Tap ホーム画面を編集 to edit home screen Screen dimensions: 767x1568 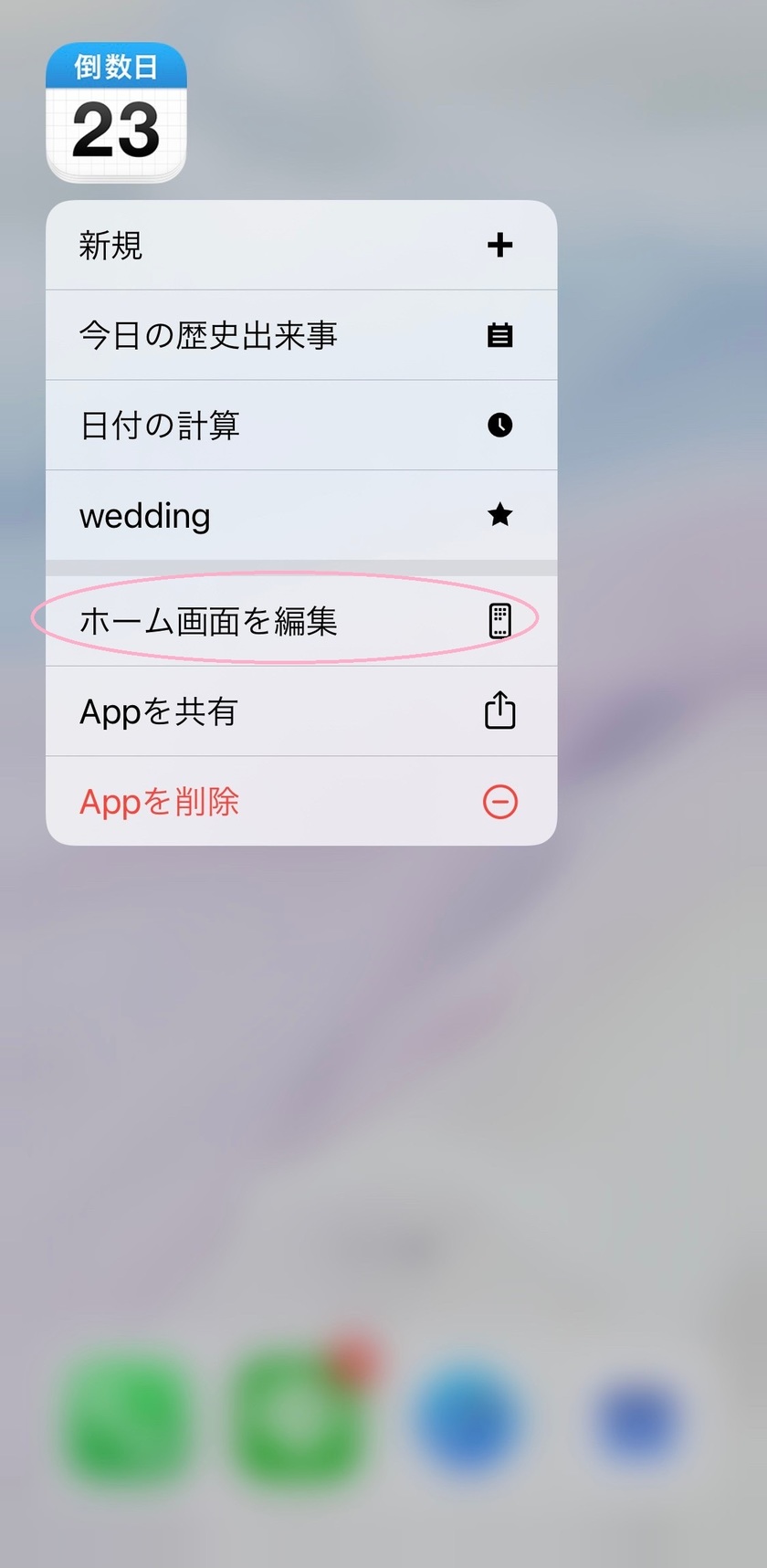point(301,621)
